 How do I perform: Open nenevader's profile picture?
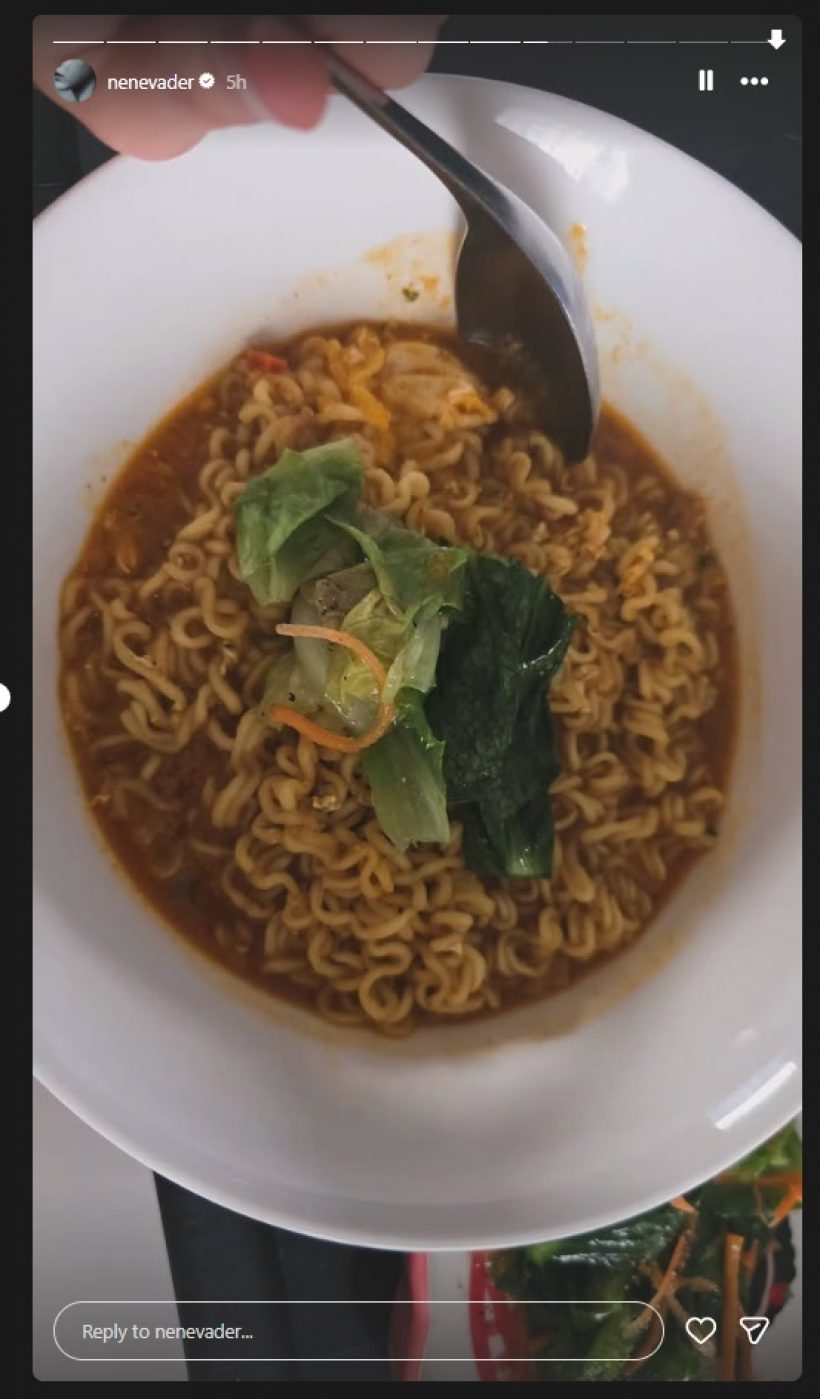(75, 81)
